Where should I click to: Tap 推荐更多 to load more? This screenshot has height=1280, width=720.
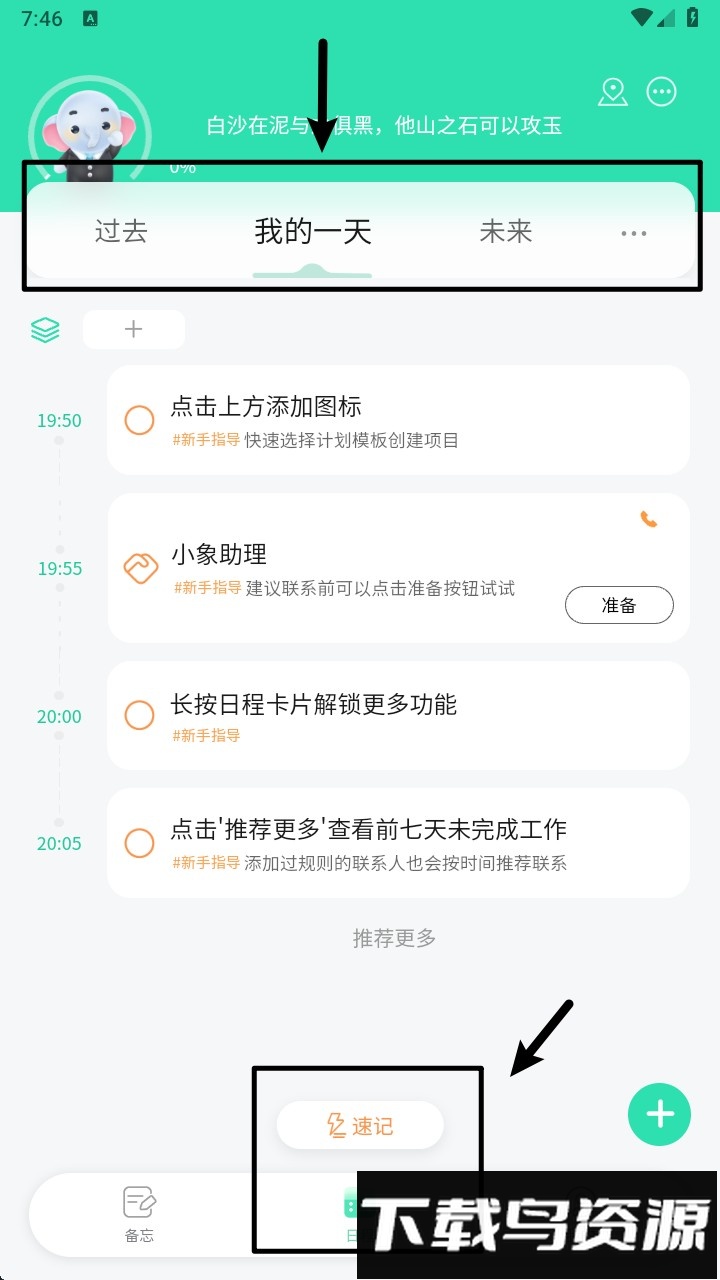[394, 938]
